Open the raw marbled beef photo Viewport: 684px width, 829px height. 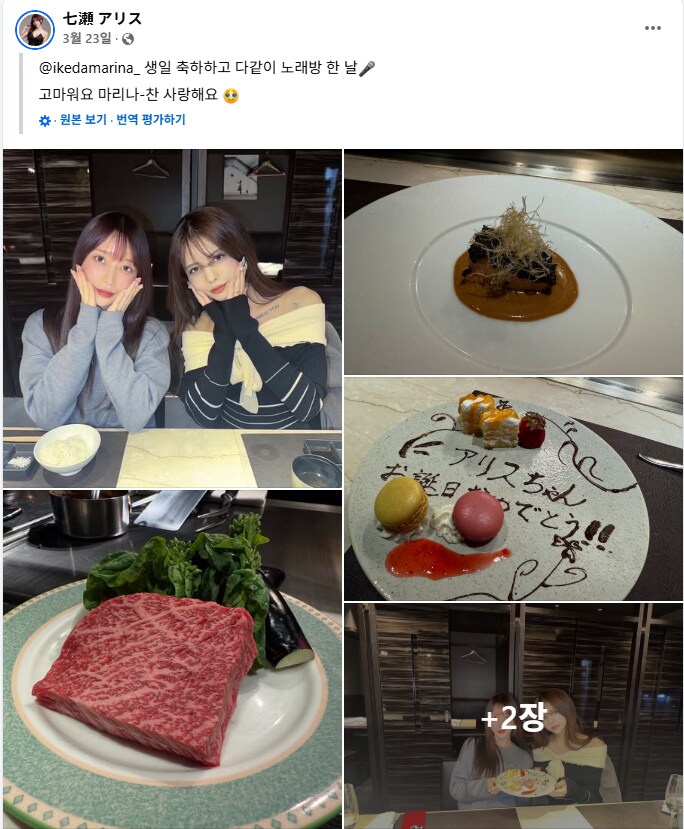coord(172,658)
